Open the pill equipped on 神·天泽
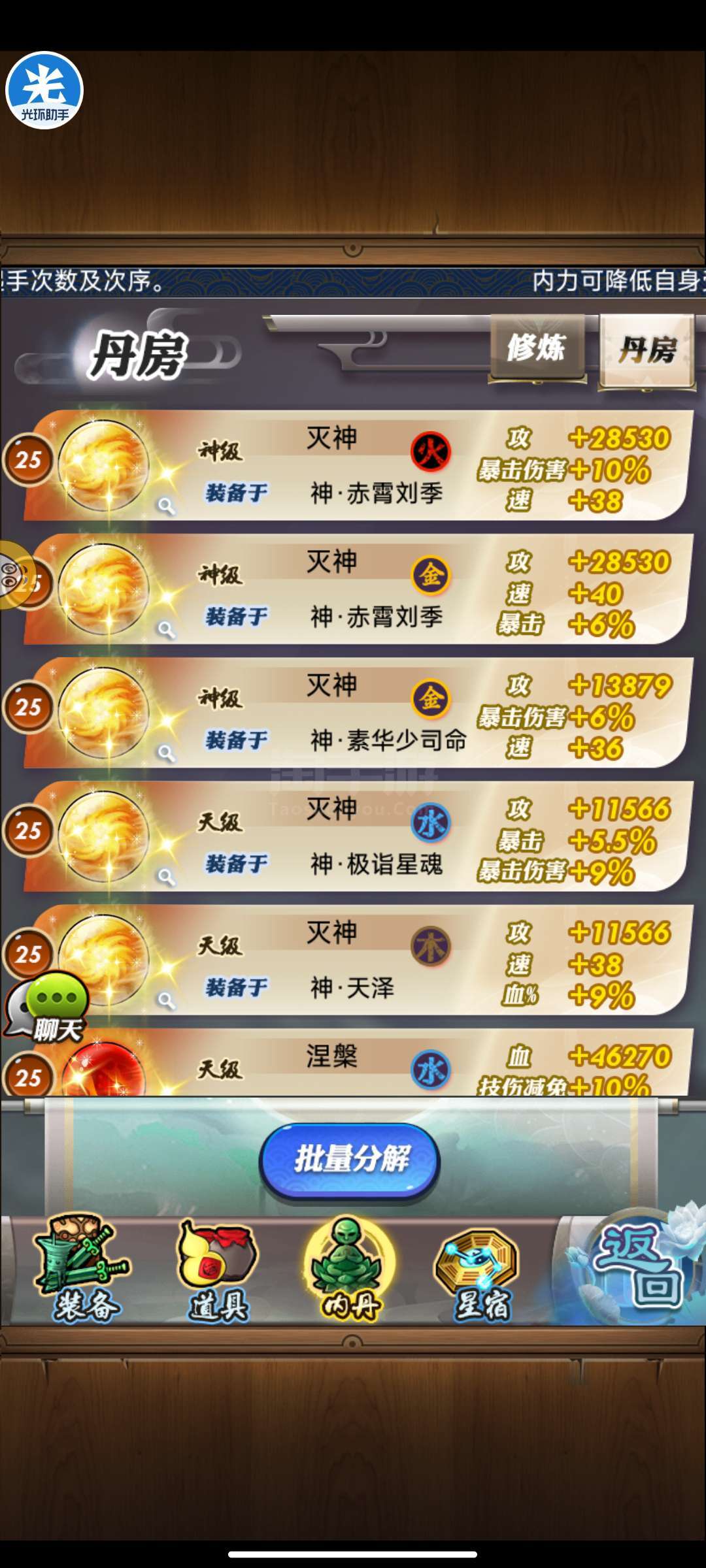 pyautogui.click(x=356, y=960)
